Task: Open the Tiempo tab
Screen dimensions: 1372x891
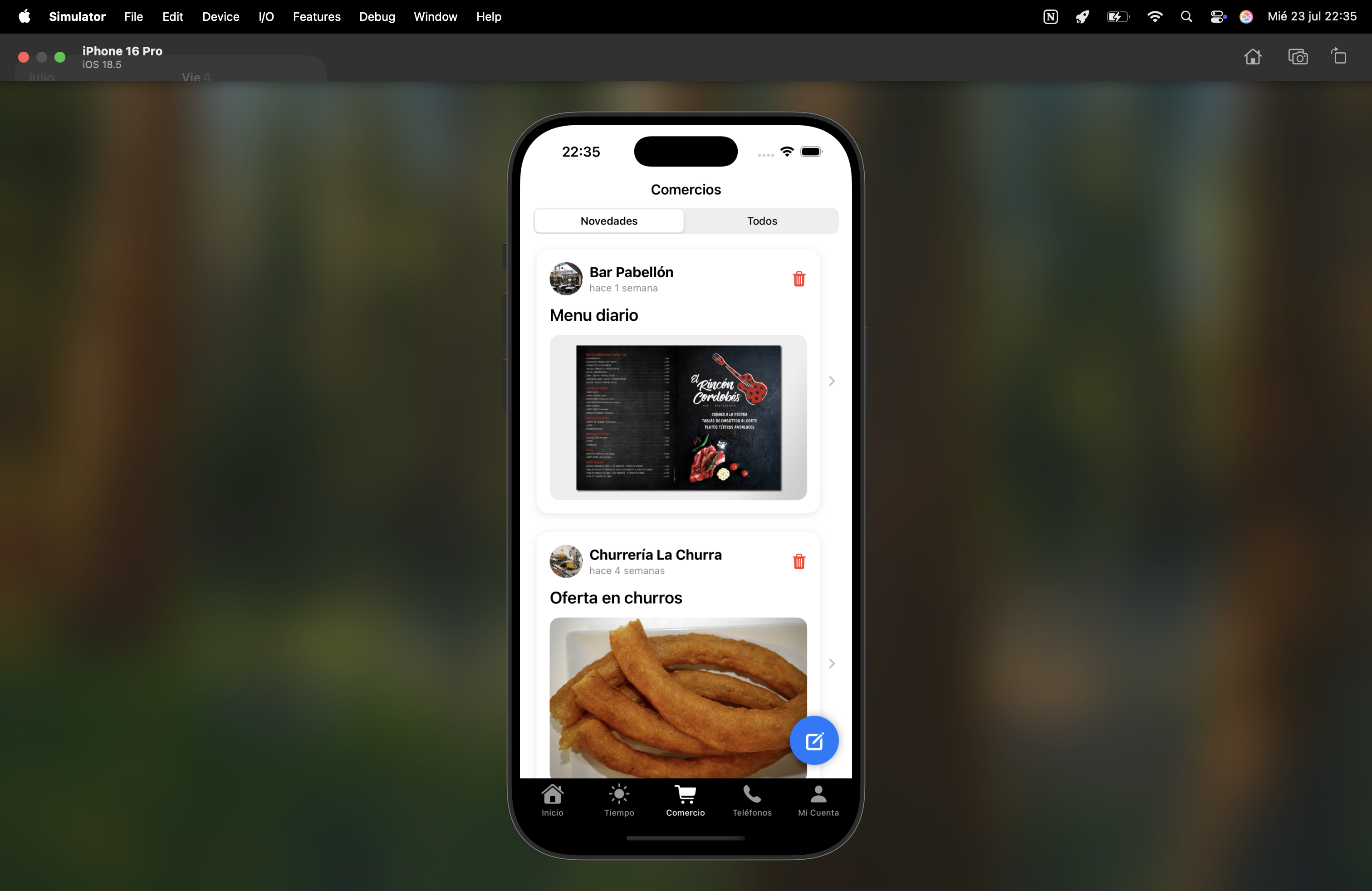Action: [618, 801]
